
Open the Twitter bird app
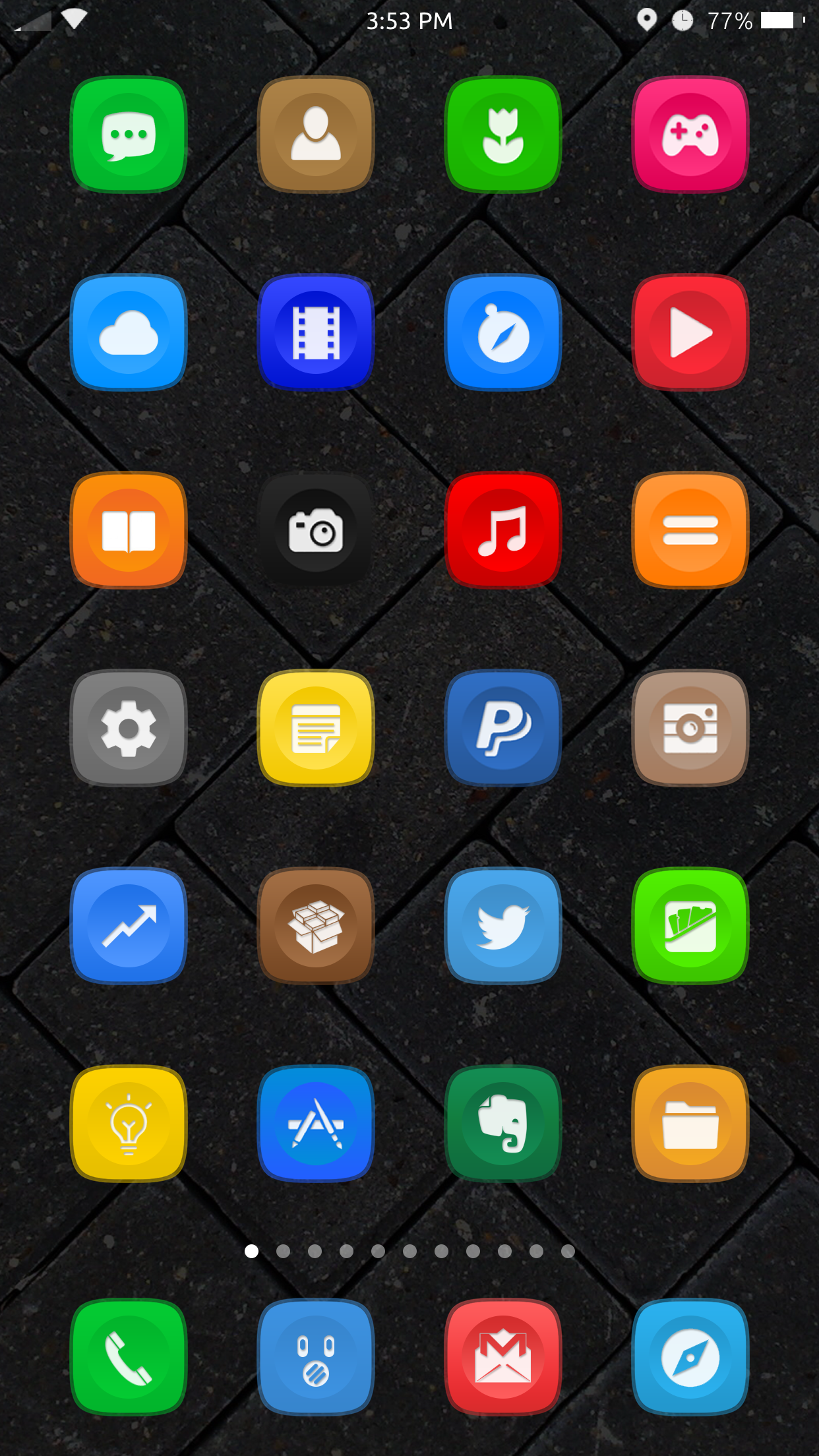pos(503,926)
